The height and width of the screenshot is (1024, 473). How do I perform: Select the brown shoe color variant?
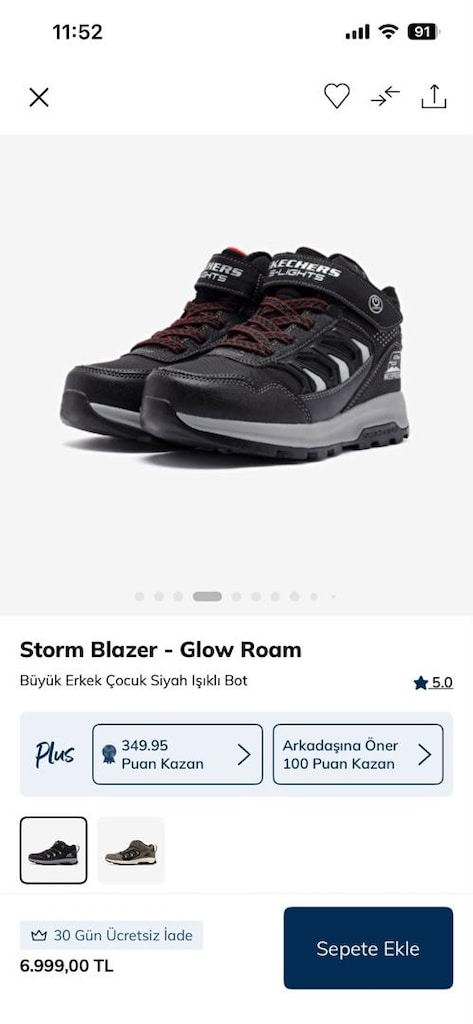coord(131,850)
